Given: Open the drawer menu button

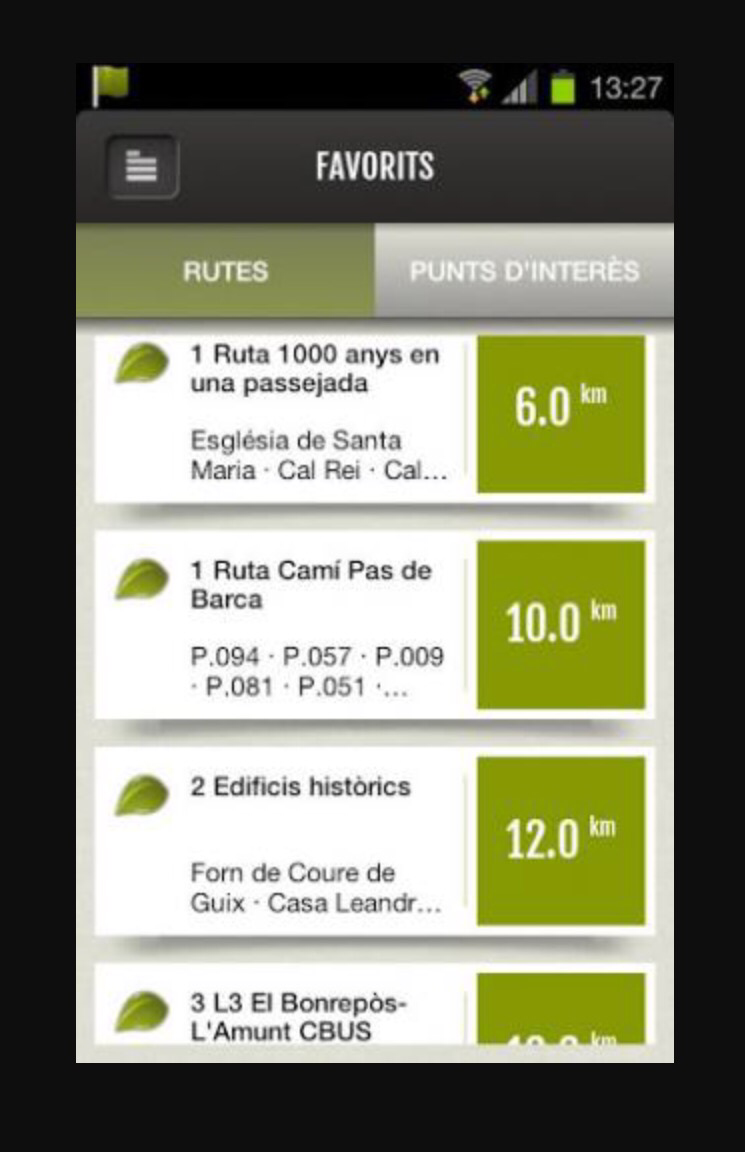Looking at the screenshot, I should 142,167.
